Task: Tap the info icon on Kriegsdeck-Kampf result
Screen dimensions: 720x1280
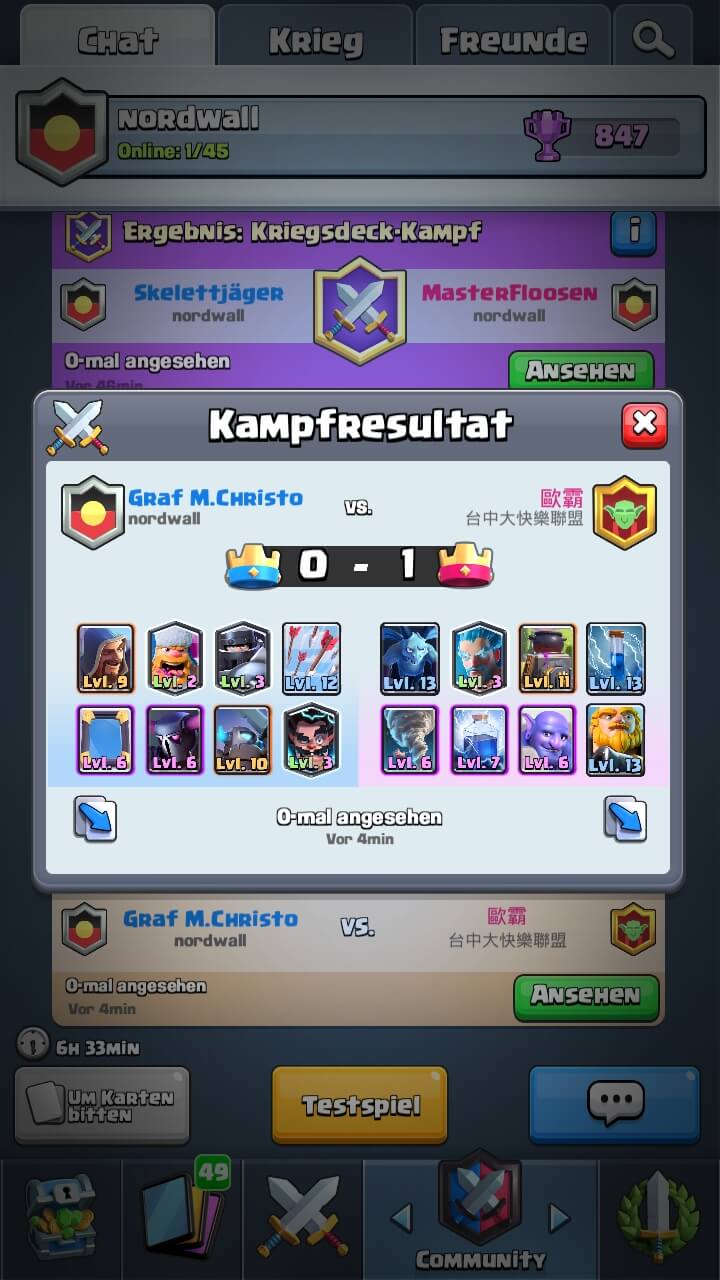Action: click(634, 232)
